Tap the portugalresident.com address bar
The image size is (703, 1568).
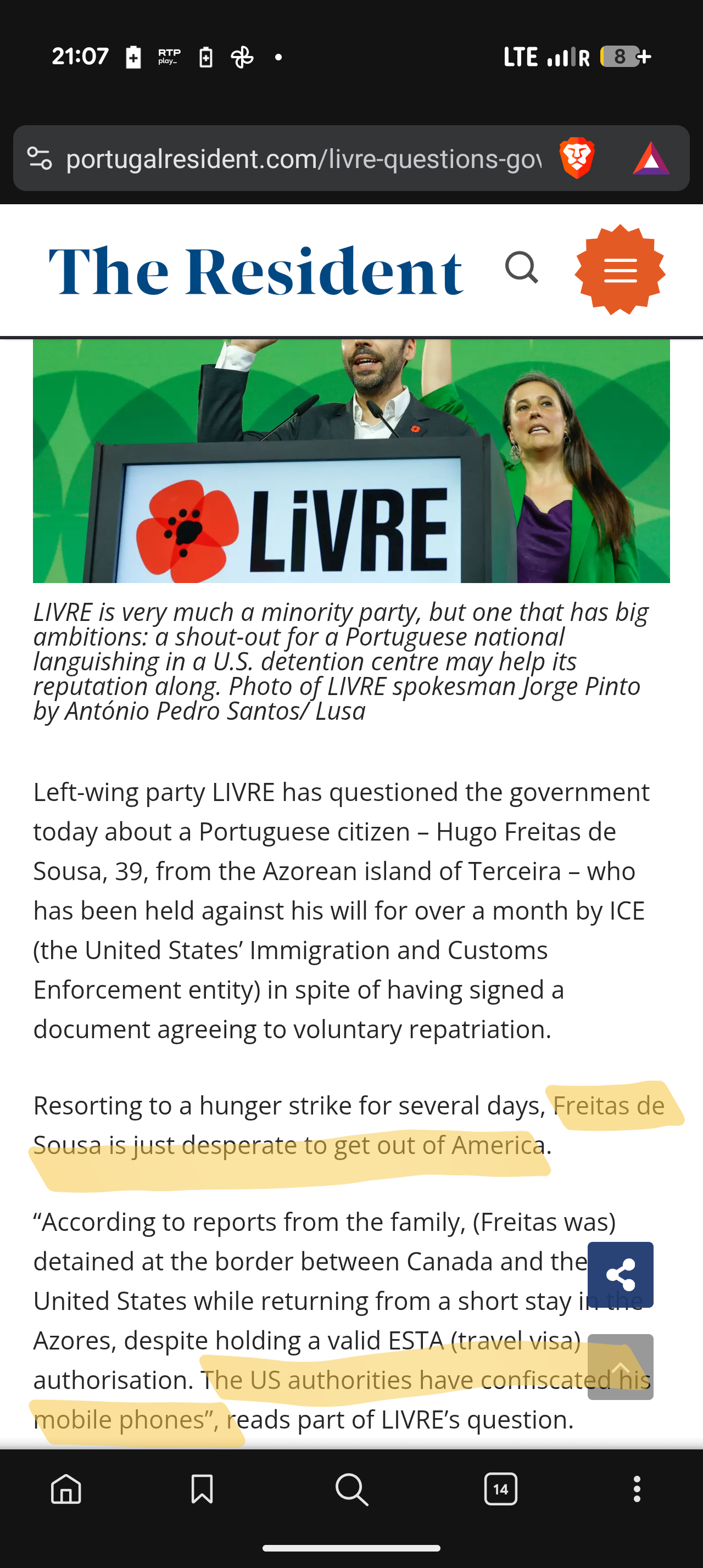303,159
